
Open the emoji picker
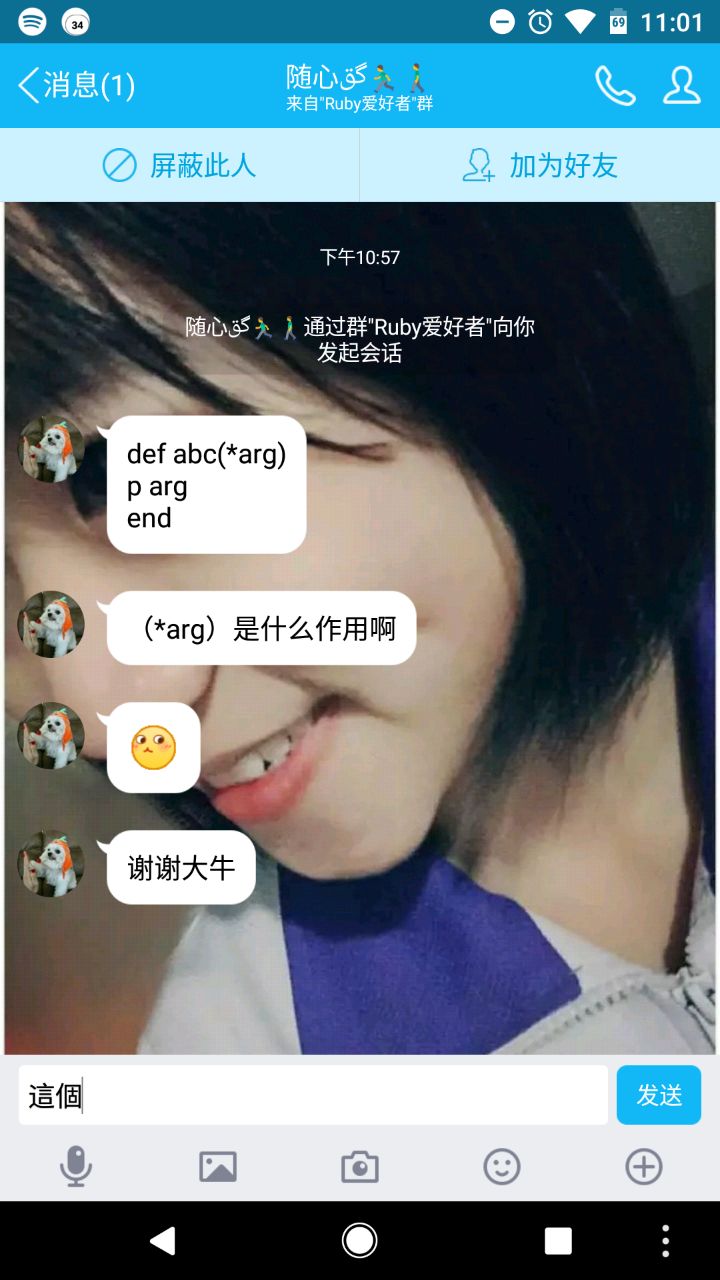502,1166
